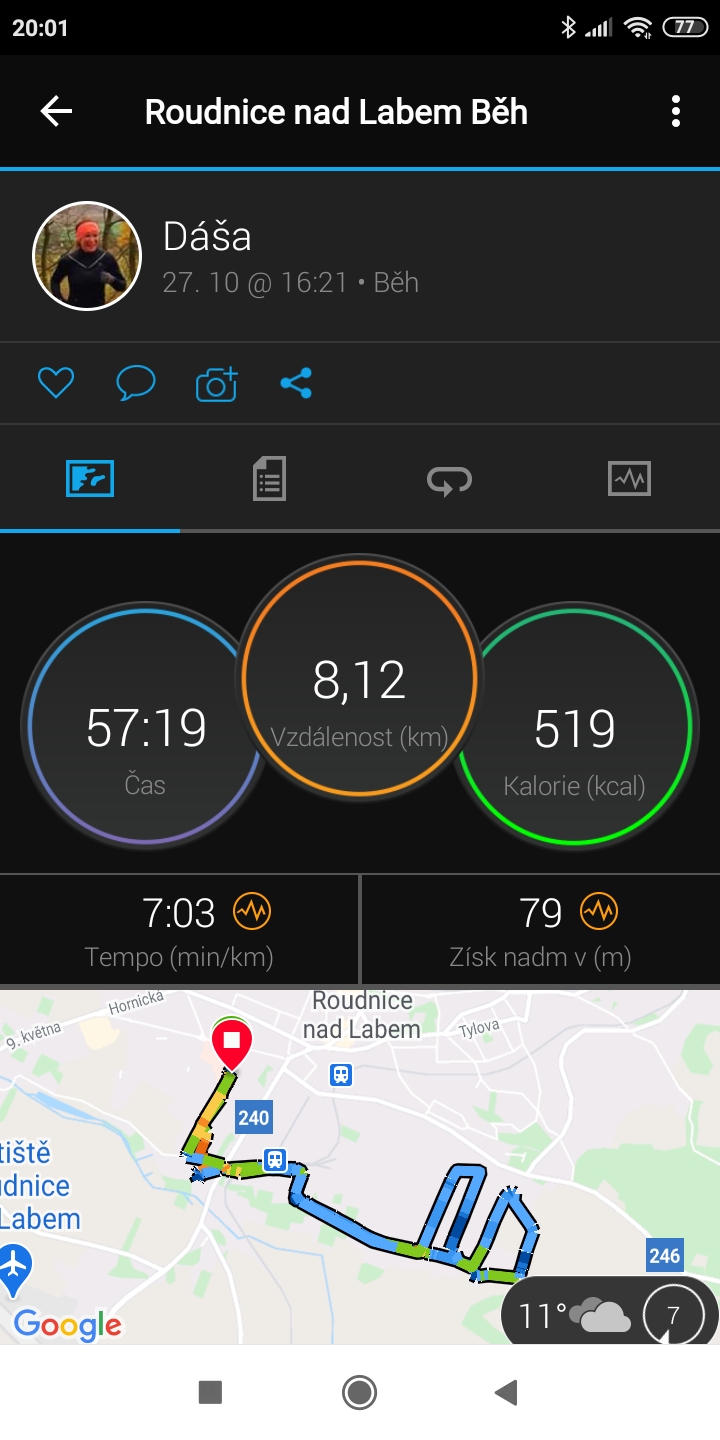Open the overflow menu
This screenshot has height=1440, width=720.
click(x=676, y=111)
